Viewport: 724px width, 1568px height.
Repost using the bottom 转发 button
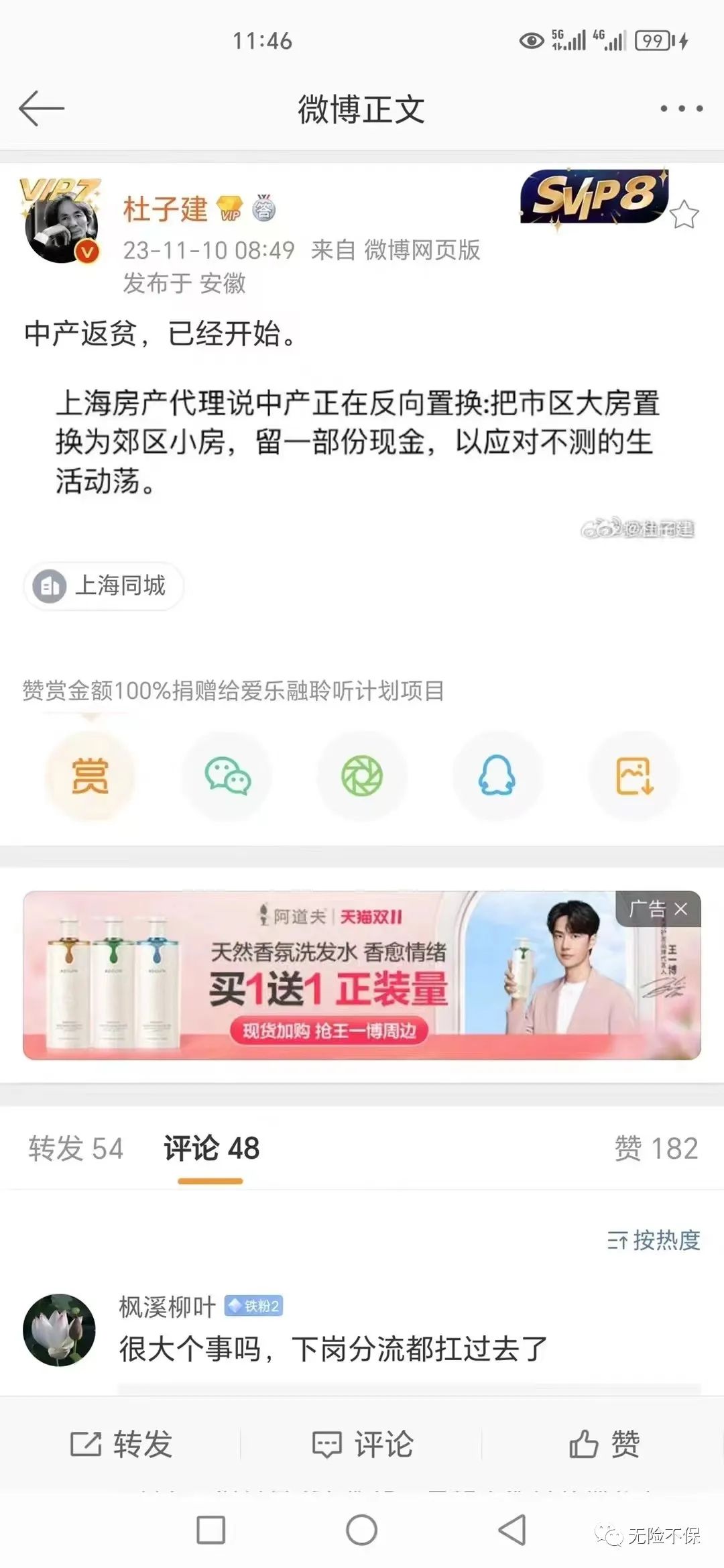(121, 1444)
